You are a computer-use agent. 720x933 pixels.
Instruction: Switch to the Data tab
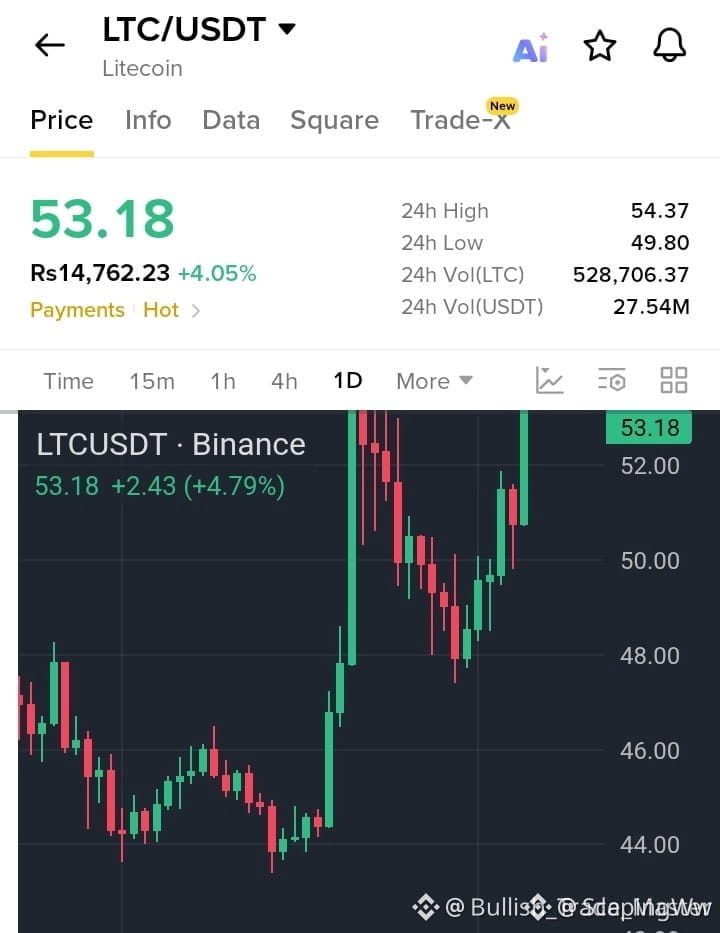tap(231, 120)
